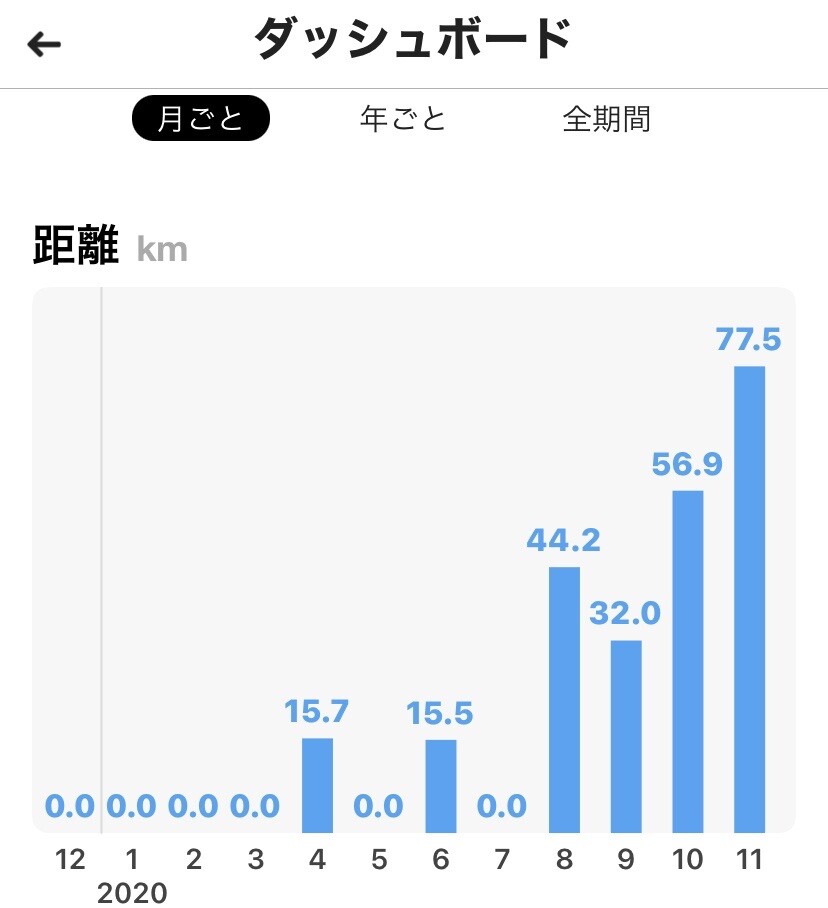Screen dimensions: 828x908
Task: Click the km unit label
Action: point(162,250)
